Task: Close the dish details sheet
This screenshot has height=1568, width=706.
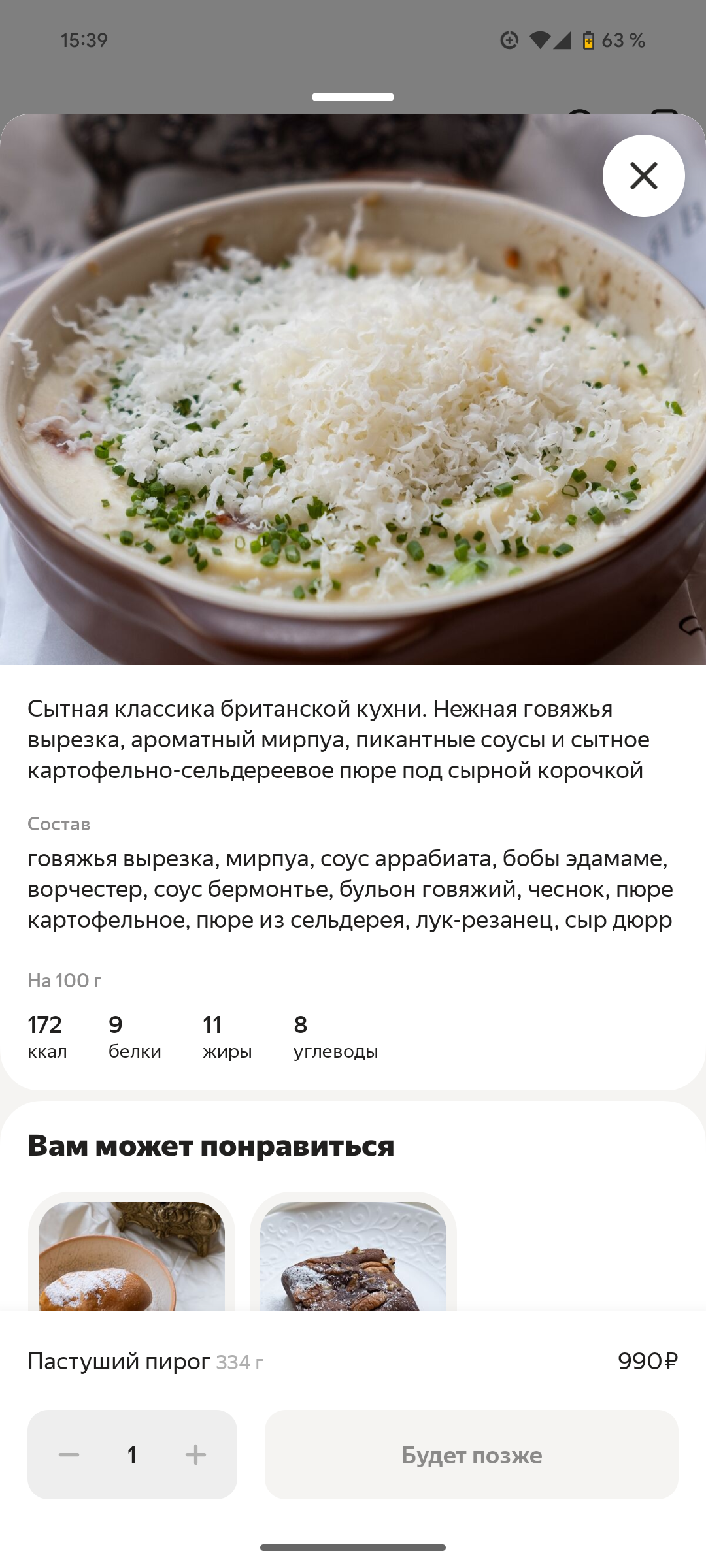Action: (643, 176)
